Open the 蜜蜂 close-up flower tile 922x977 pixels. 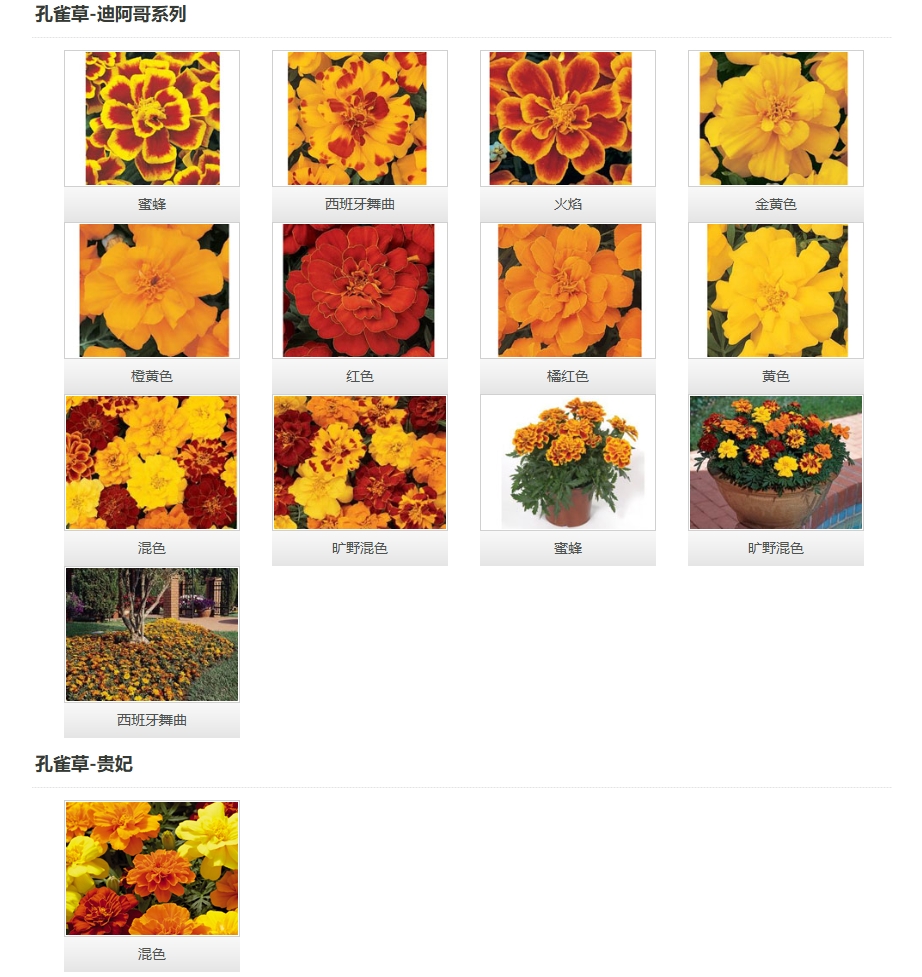tap(152, 119)
